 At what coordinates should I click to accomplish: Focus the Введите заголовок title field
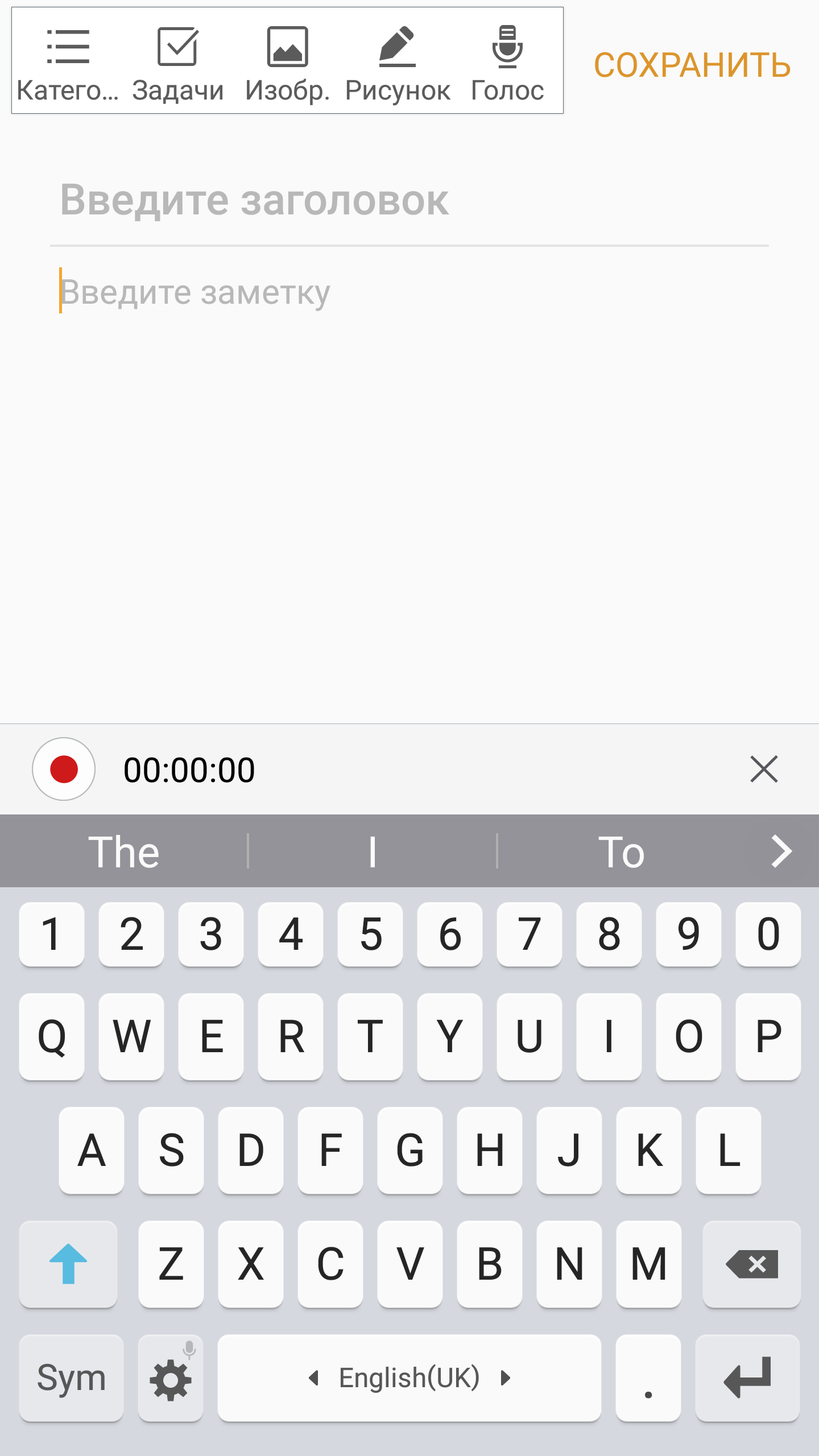pos(408,200)
